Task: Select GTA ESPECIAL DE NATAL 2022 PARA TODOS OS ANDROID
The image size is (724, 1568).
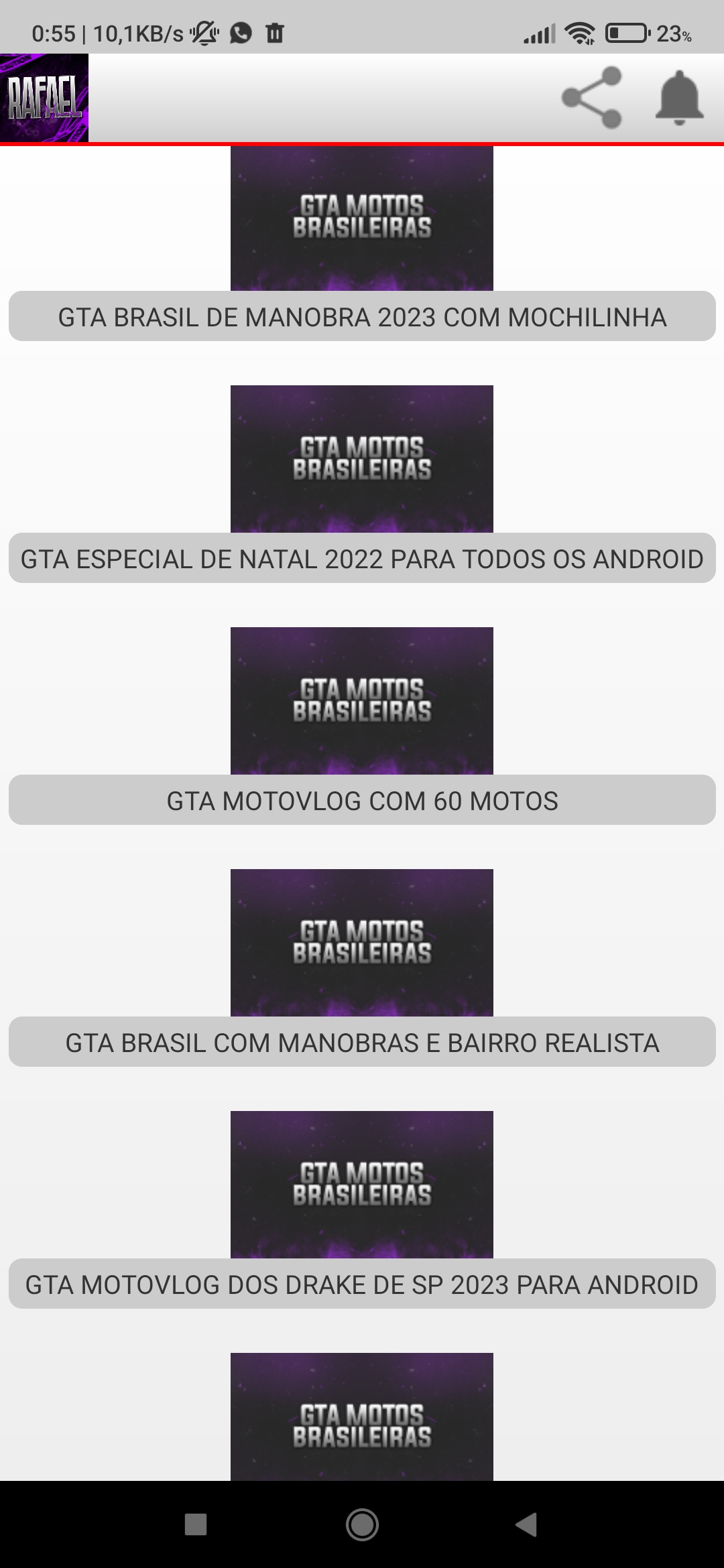Action: (362, 558)
